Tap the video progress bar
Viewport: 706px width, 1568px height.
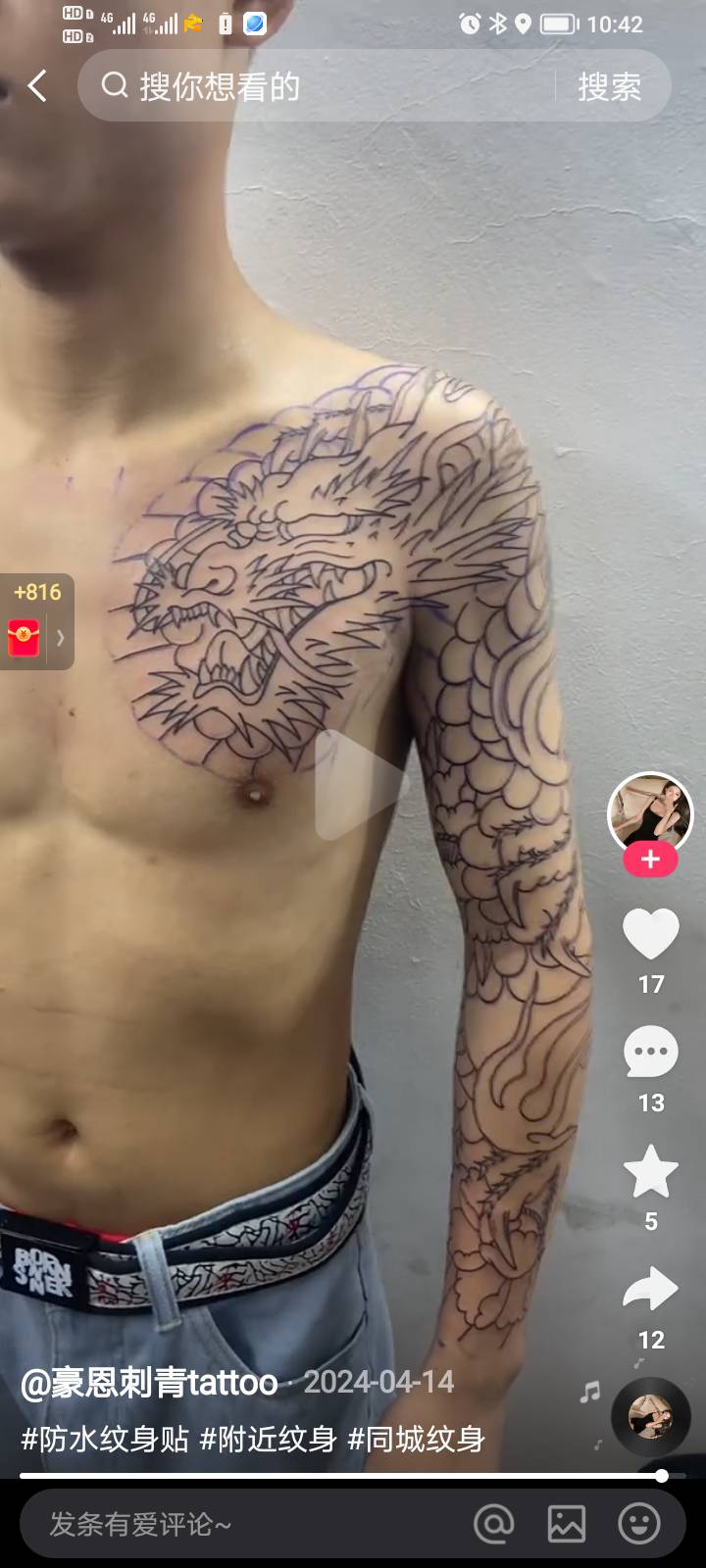(x=333, y=1475)
